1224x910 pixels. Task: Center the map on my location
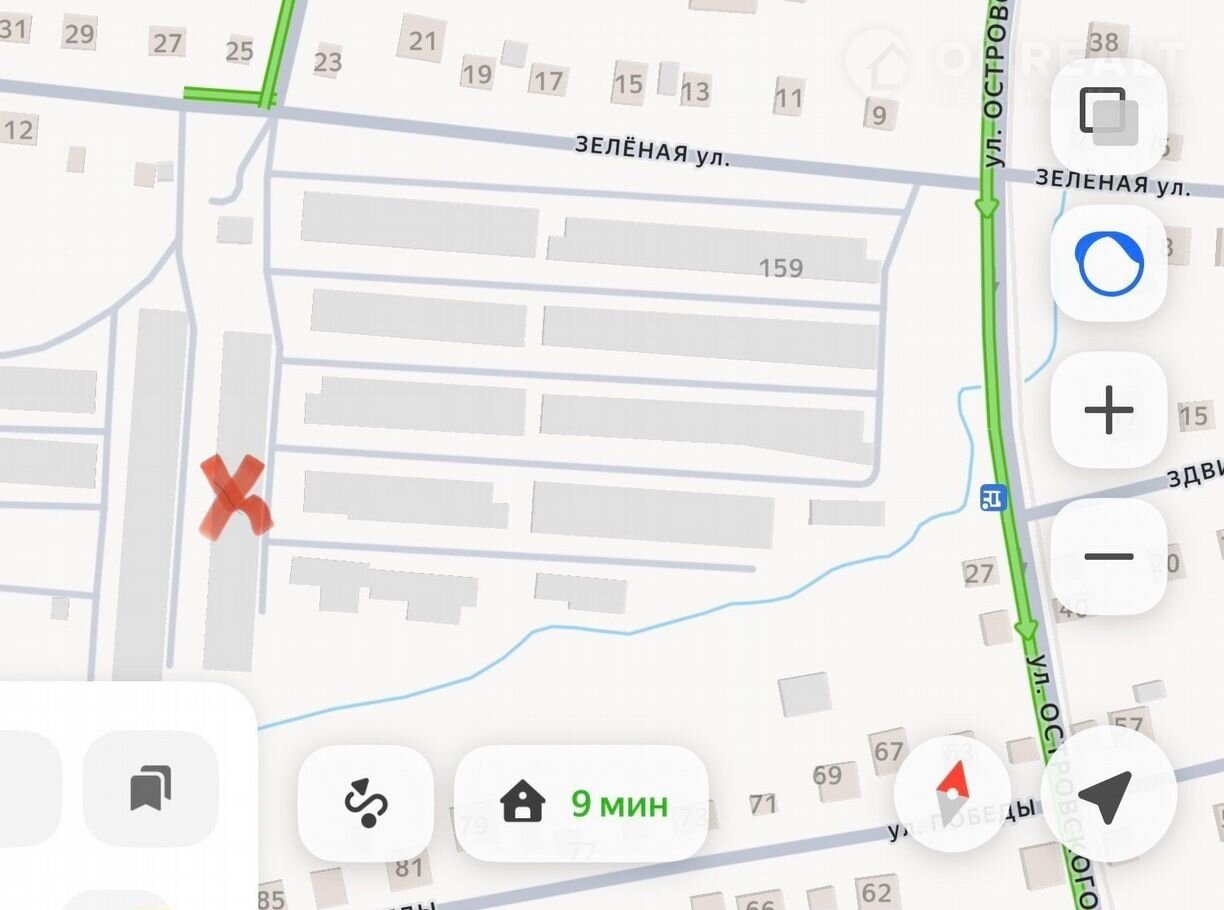1106,796
